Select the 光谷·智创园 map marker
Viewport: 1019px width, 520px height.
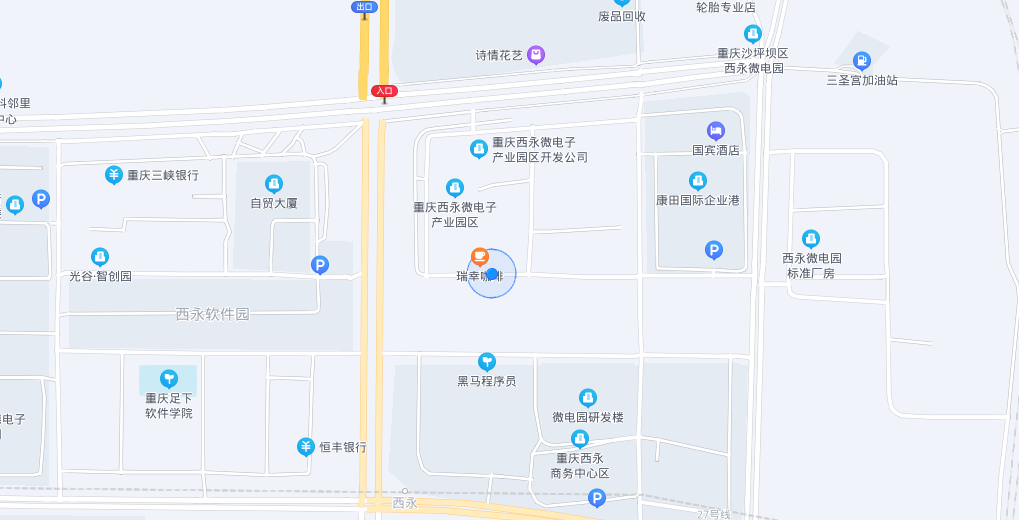pyautogui.click(x=100, y=257)
